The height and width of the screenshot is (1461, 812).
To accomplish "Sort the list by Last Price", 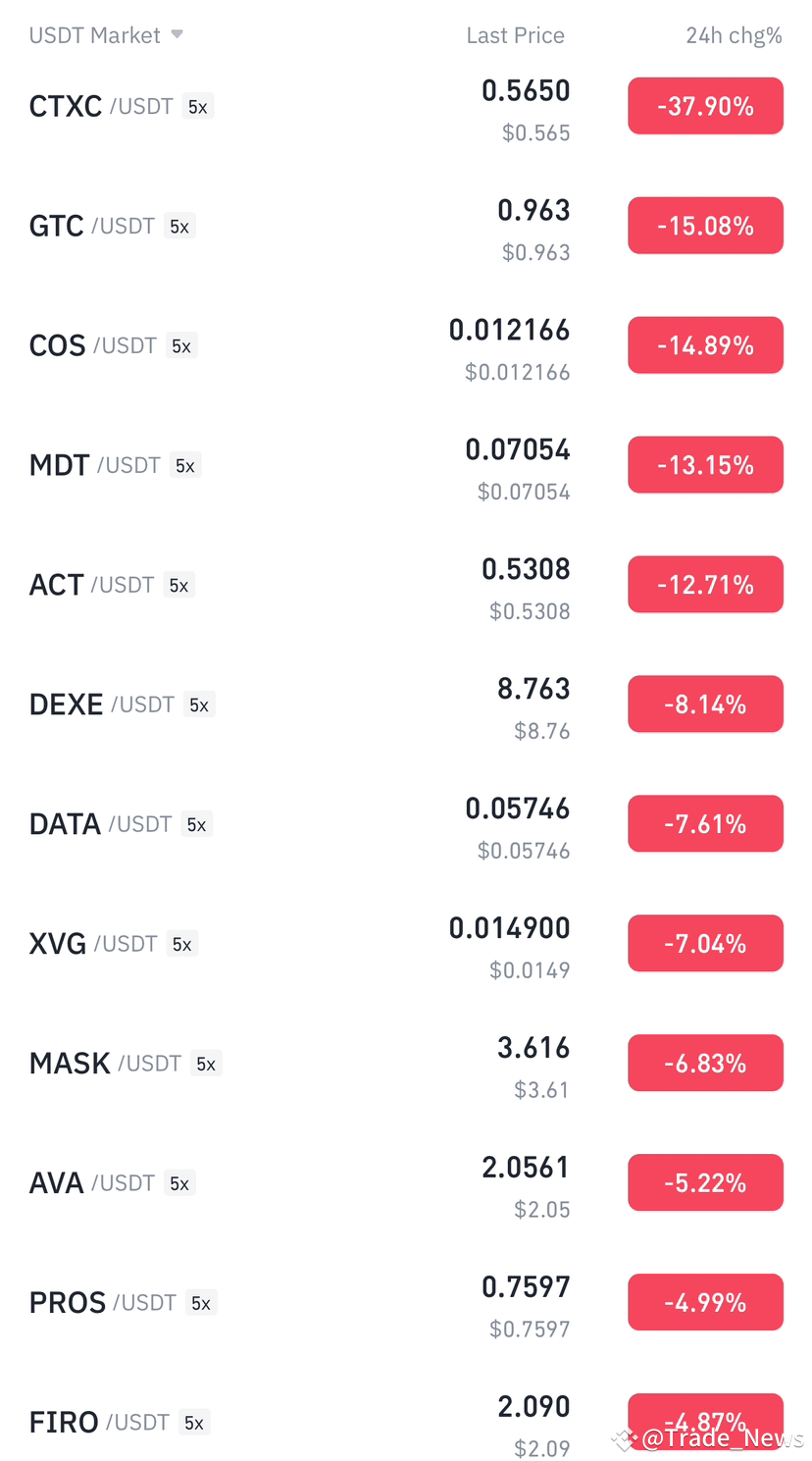I will 516,34.
